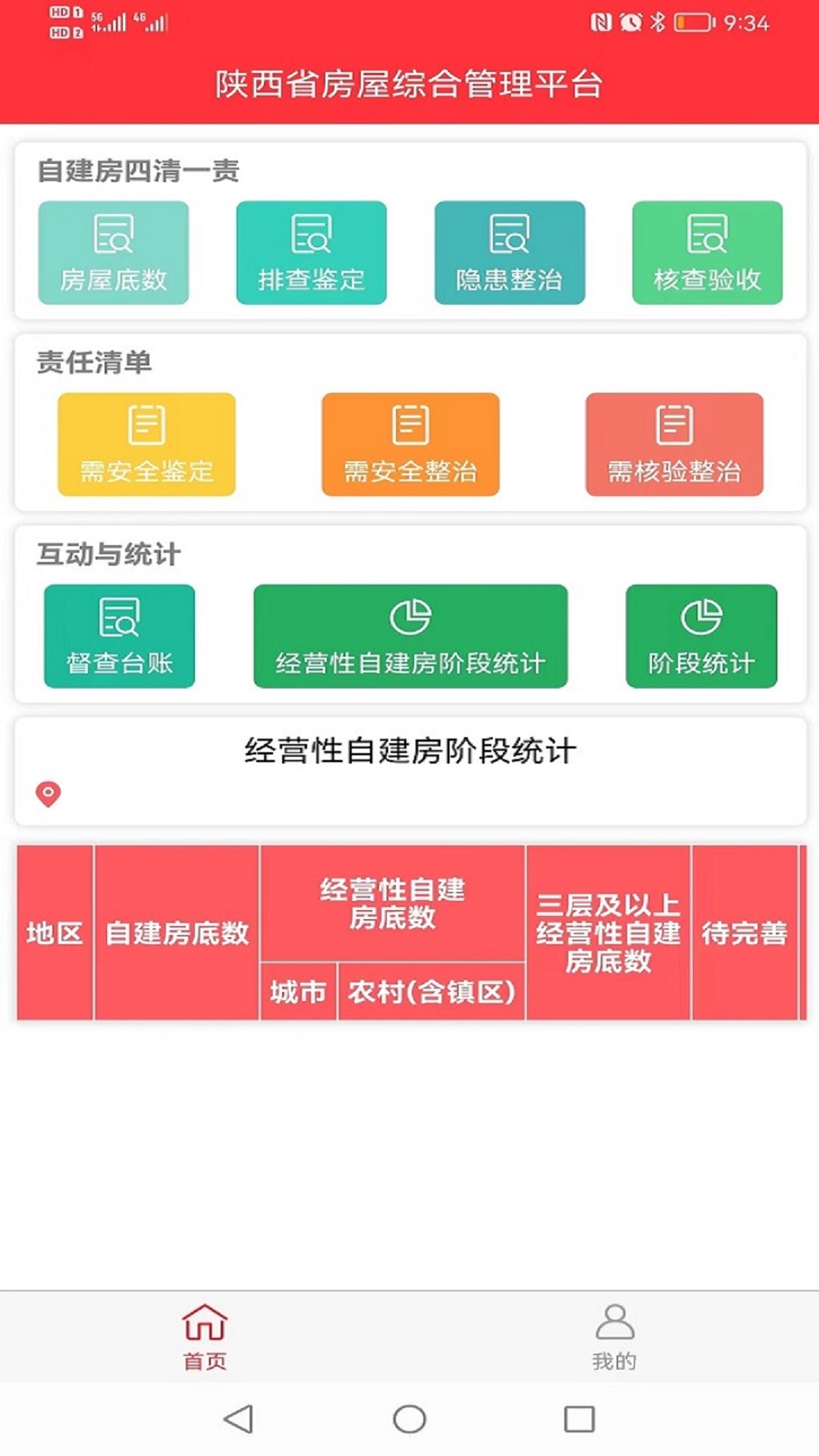Open the 核查验收 tool
This screenshot has width=819, height=1456.
click(708, 253)
